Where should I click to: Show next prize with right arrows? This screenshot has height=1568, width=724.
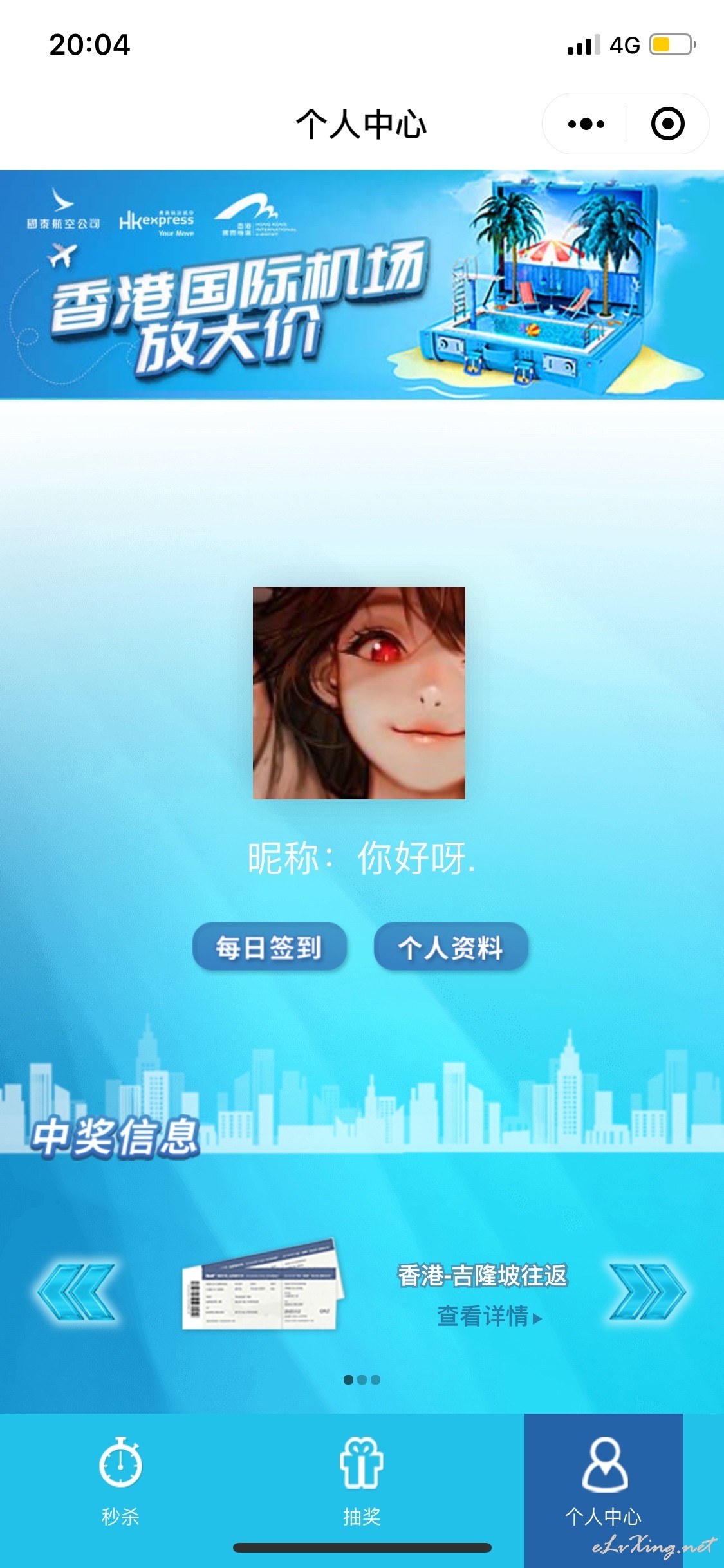647,1292
